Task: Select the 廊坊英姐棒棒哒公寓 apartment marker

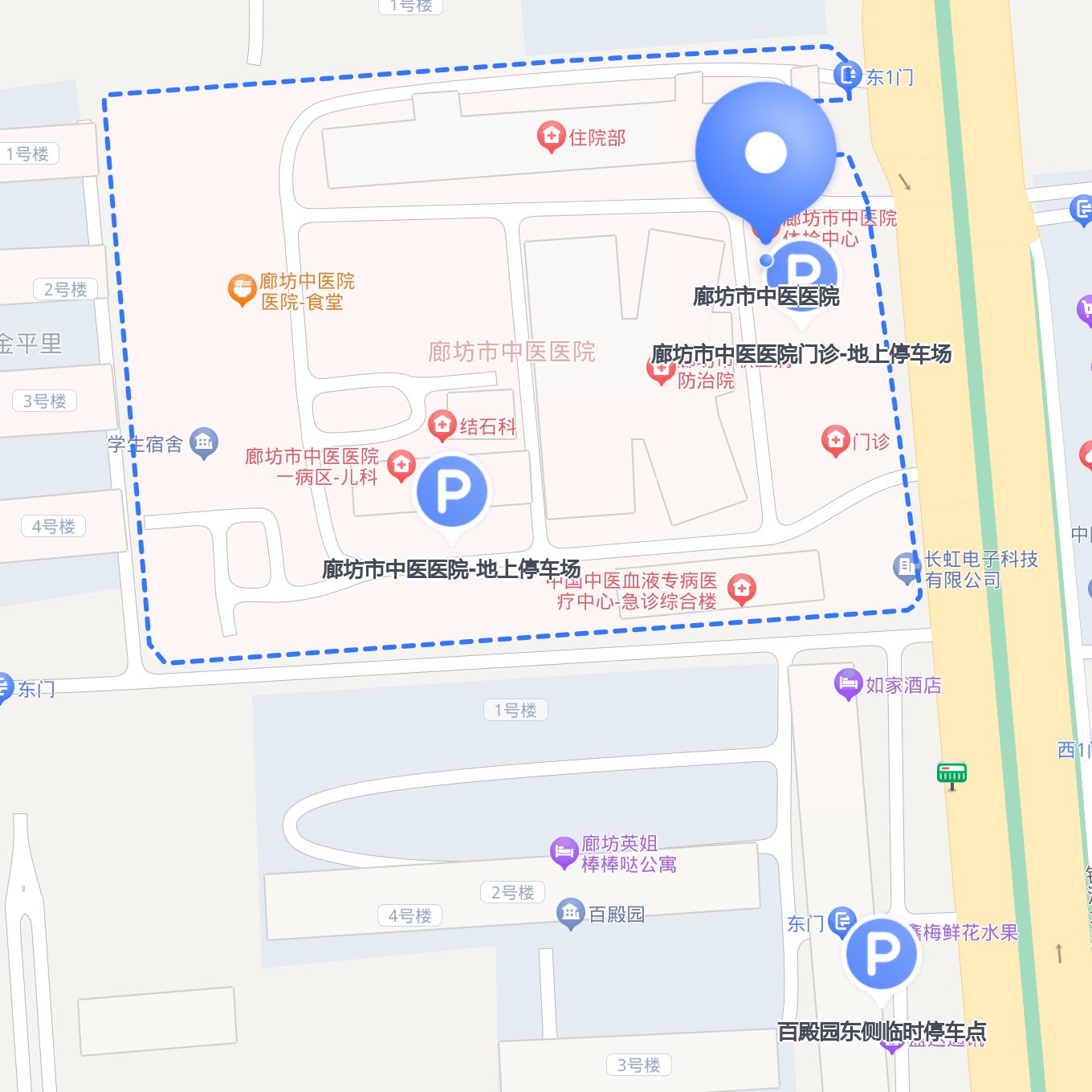Action: tap(564, 852)
